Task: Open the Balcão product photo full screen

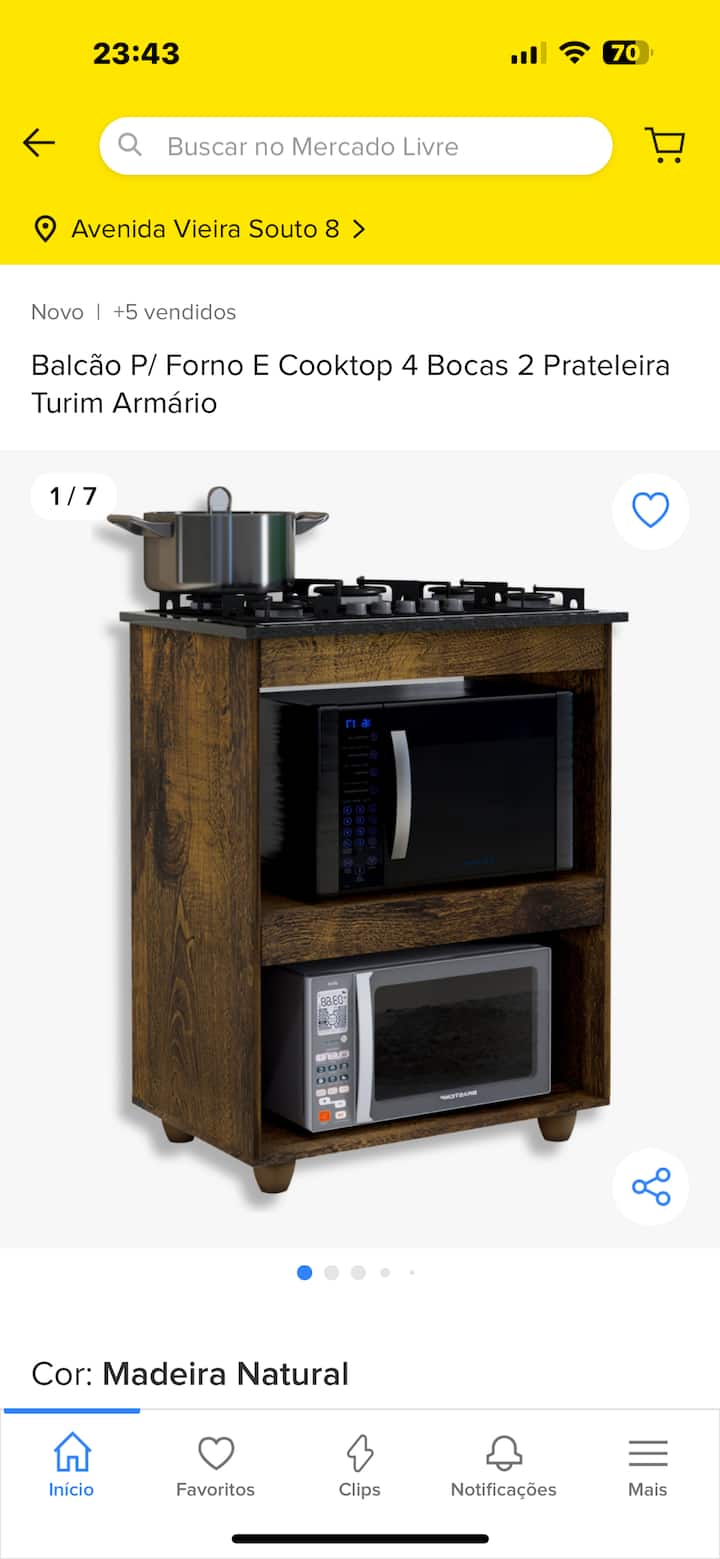Action: tap(370, 840)
